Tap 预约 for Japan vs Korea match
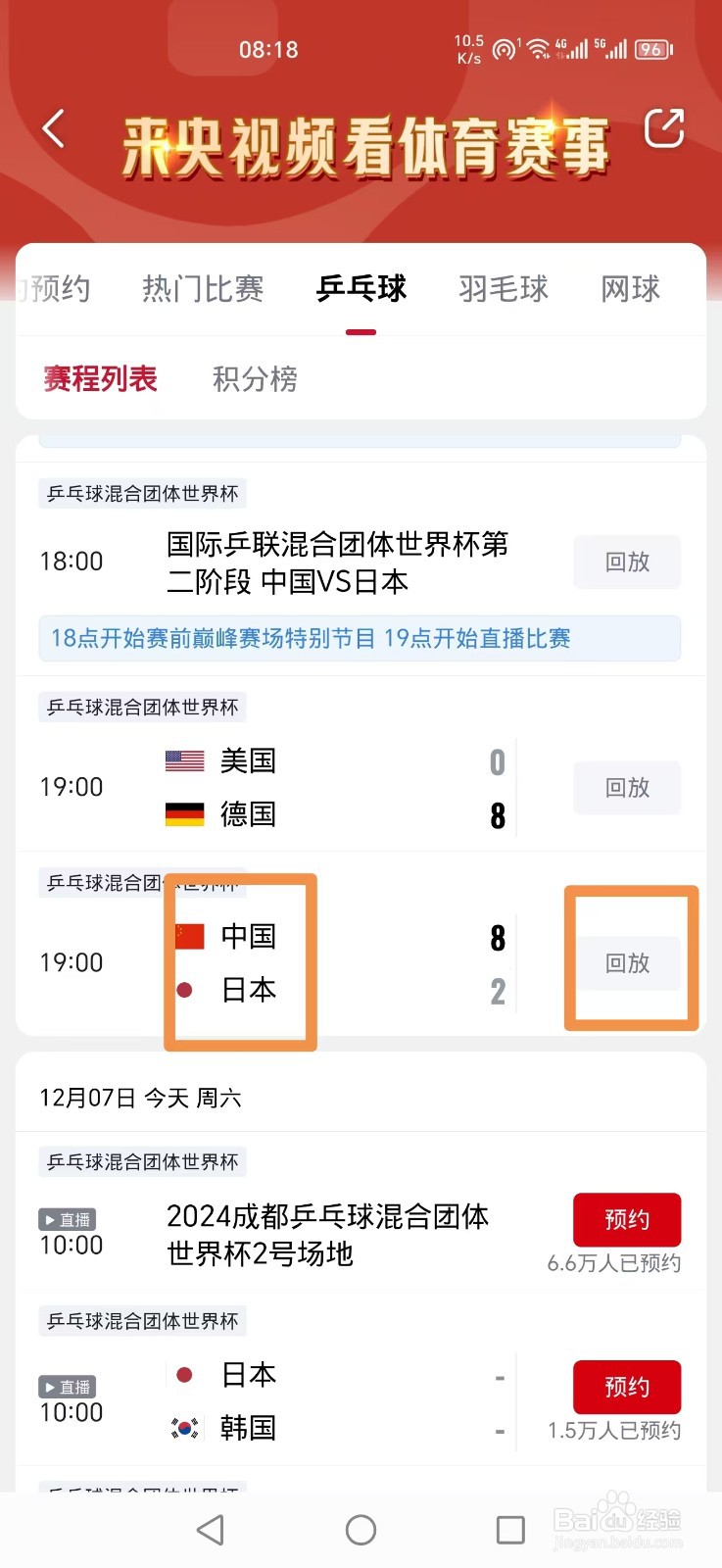Viewport: 722px width, 1568px height. (x=627, y=1387)
